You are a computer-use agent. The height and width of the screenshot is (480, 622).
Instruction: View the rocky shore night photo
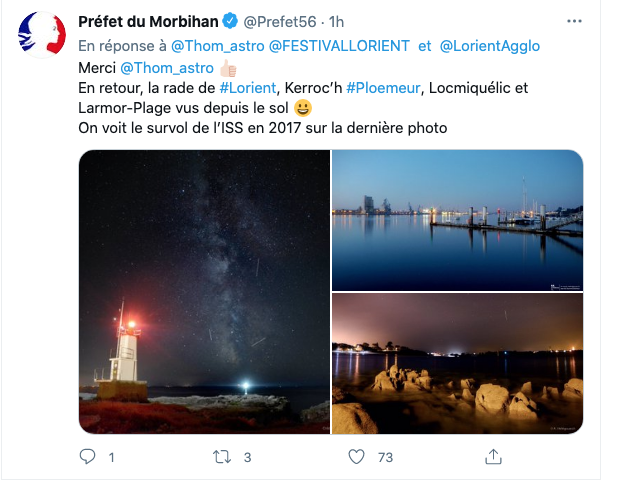pyautogui.click(x=457, y=364)
